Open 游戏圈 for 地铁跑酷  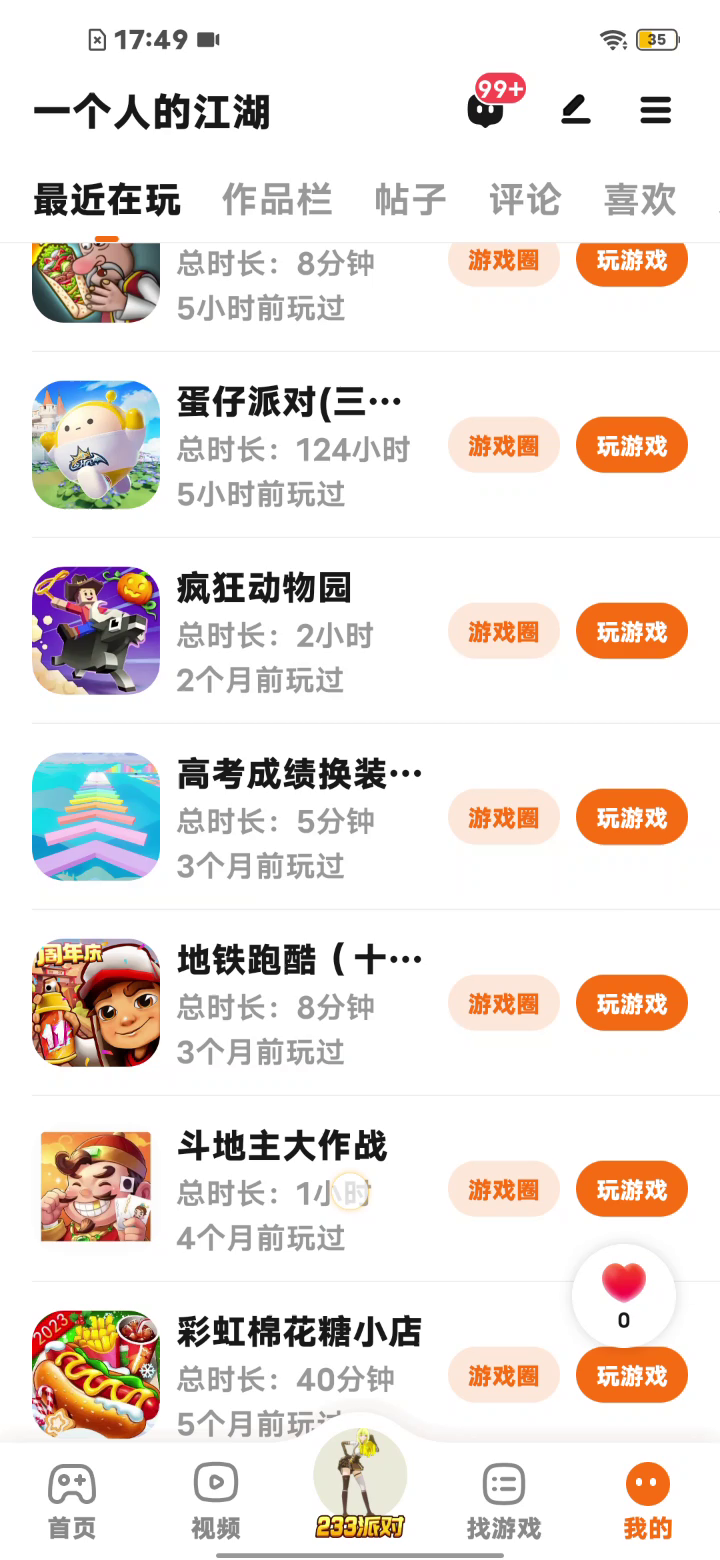click(503, 1003)
